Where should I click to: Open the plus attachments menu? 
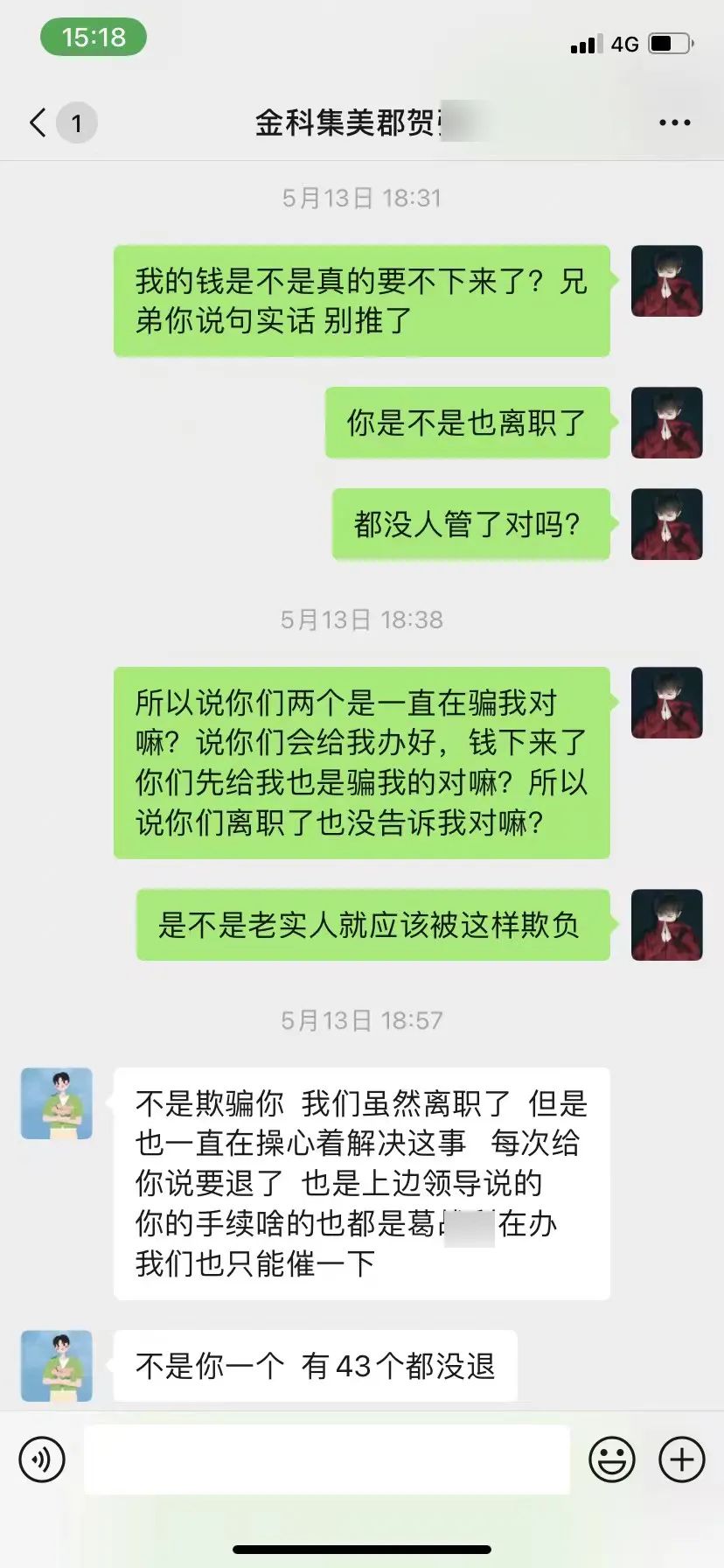point(681,1459)
